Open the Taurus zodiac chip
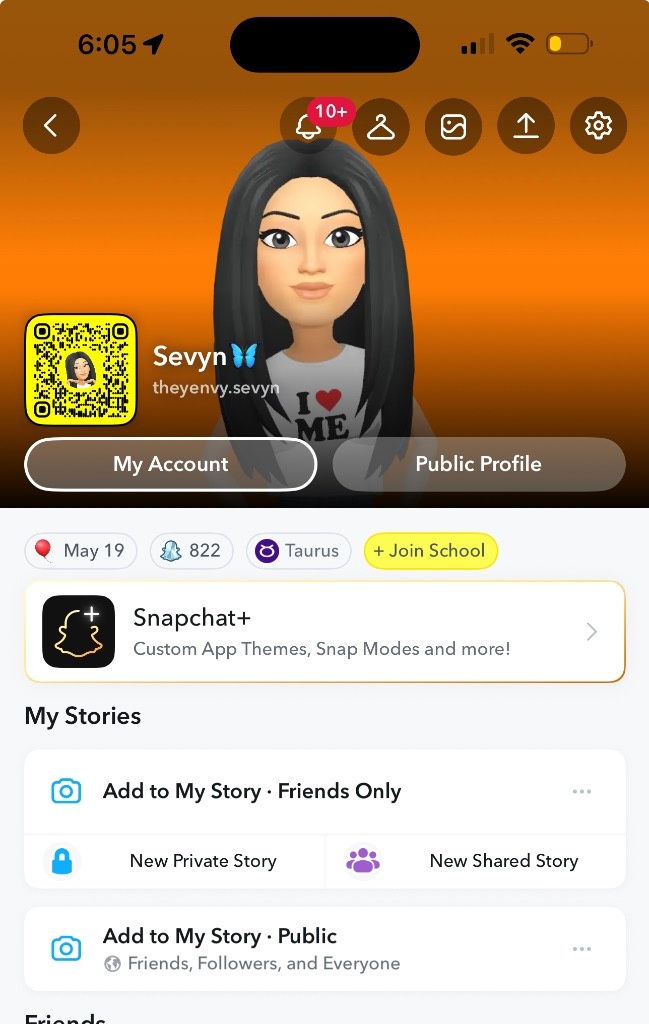The height and width of the screenshot is (1024, 649). [x=298, y=550]
